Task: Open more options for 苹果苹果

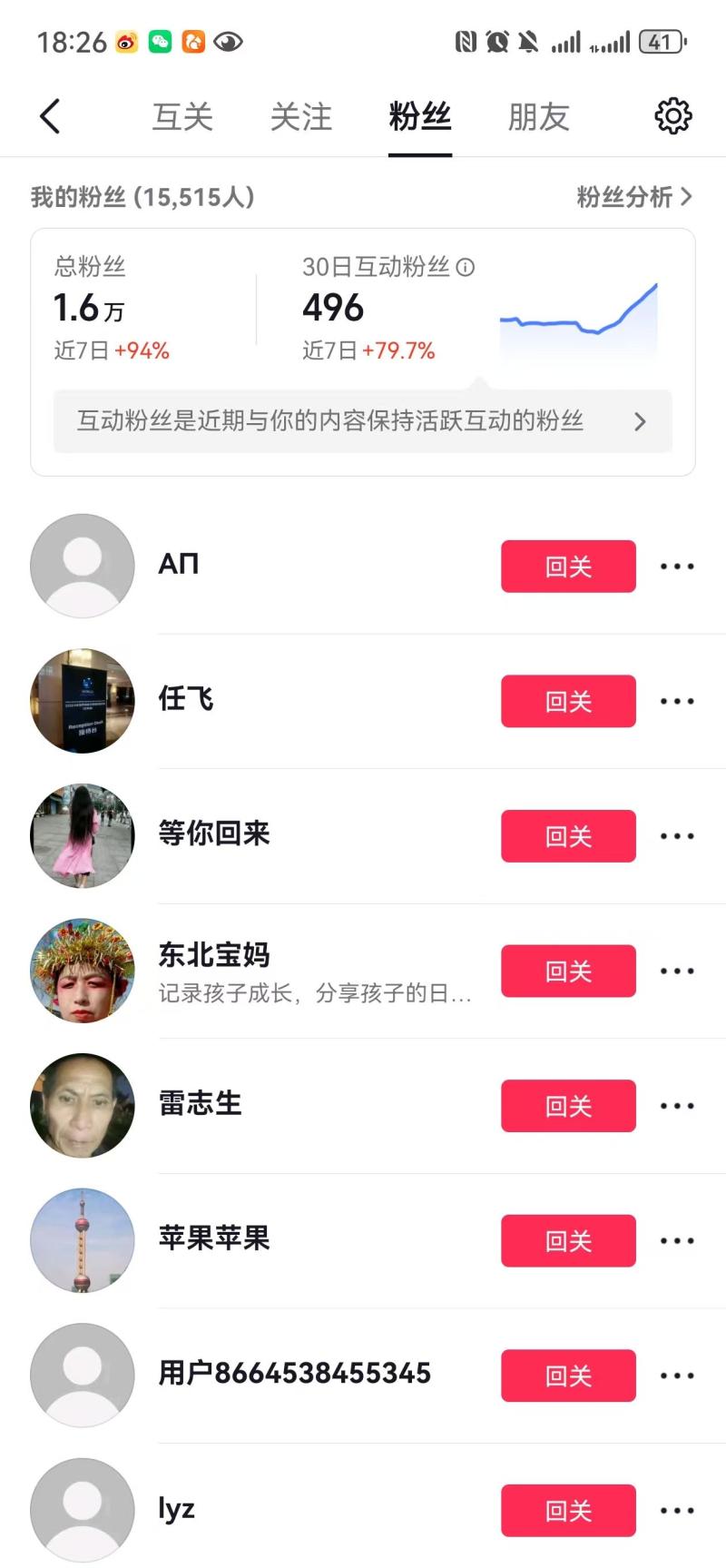Action: coord(677,1240)
